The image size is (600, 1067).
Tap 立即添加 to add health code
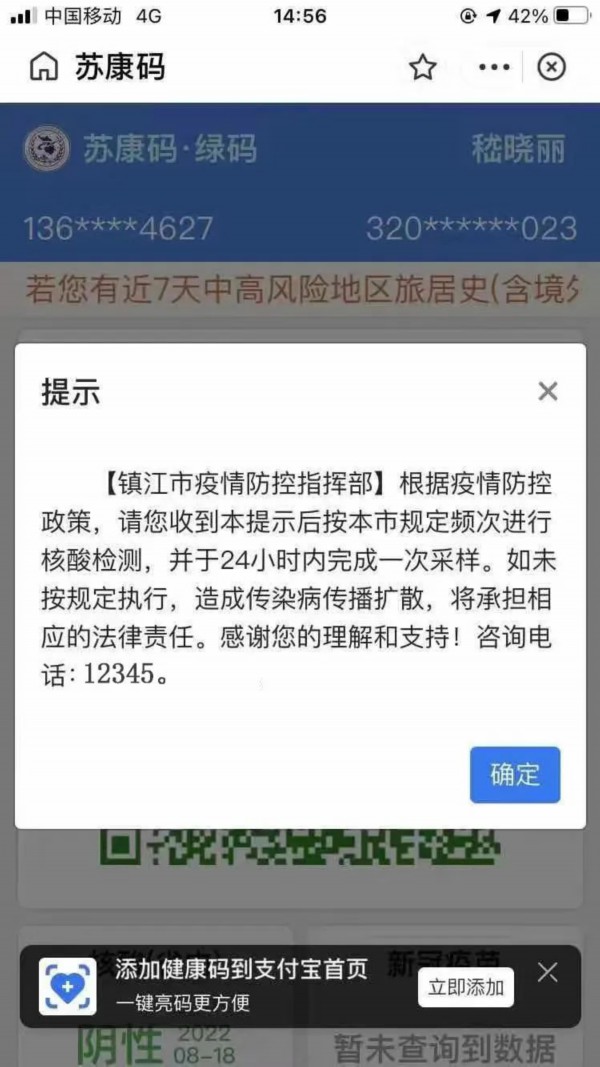coord(466,988)
